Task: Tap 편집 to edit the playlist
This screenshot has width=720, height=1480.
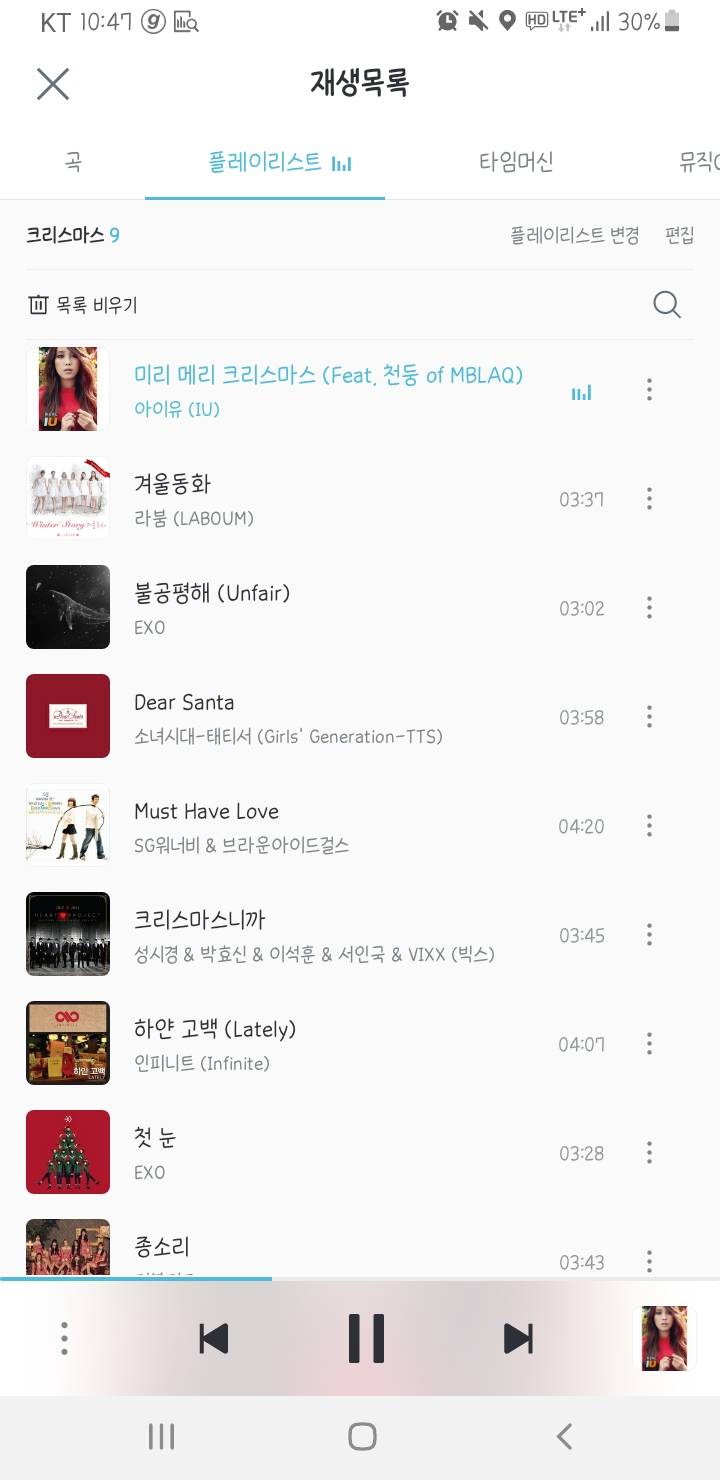Action: (679, 236)
